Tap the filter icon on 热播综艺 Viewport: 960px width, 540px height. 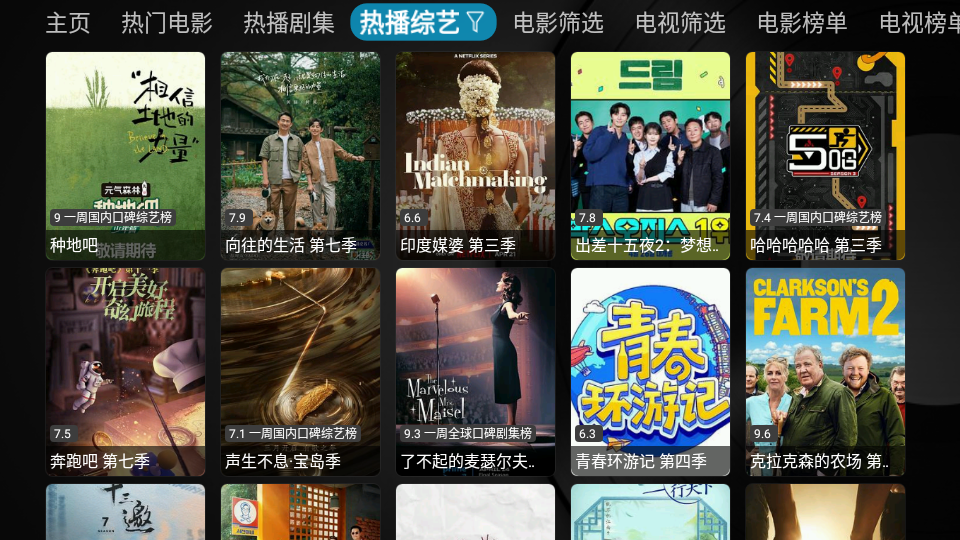pos(476,22)
